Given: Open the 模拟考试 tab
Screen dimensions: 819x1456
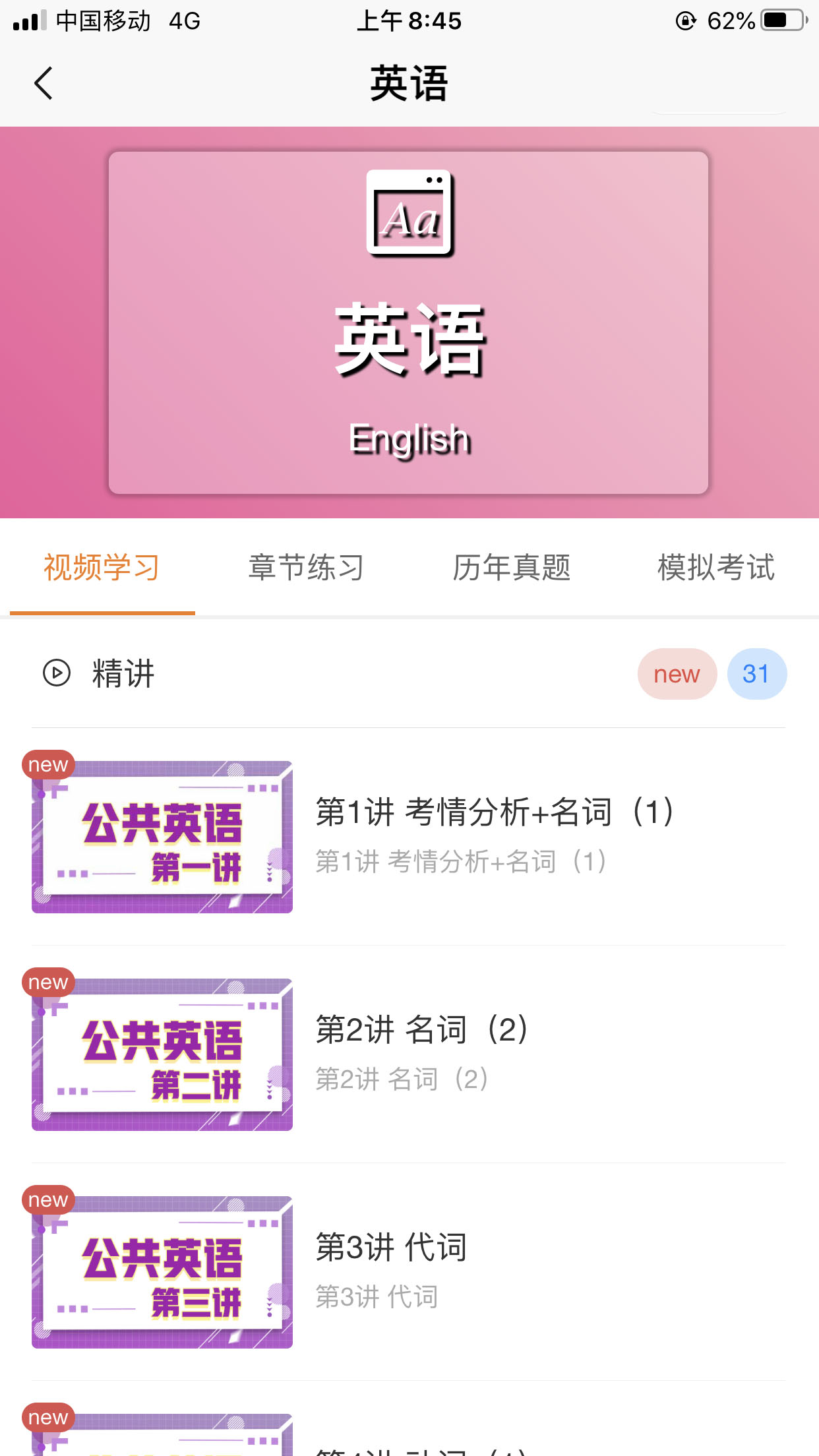Looking at the screenshot, I should pyautogui.click(x=715, y=568).
